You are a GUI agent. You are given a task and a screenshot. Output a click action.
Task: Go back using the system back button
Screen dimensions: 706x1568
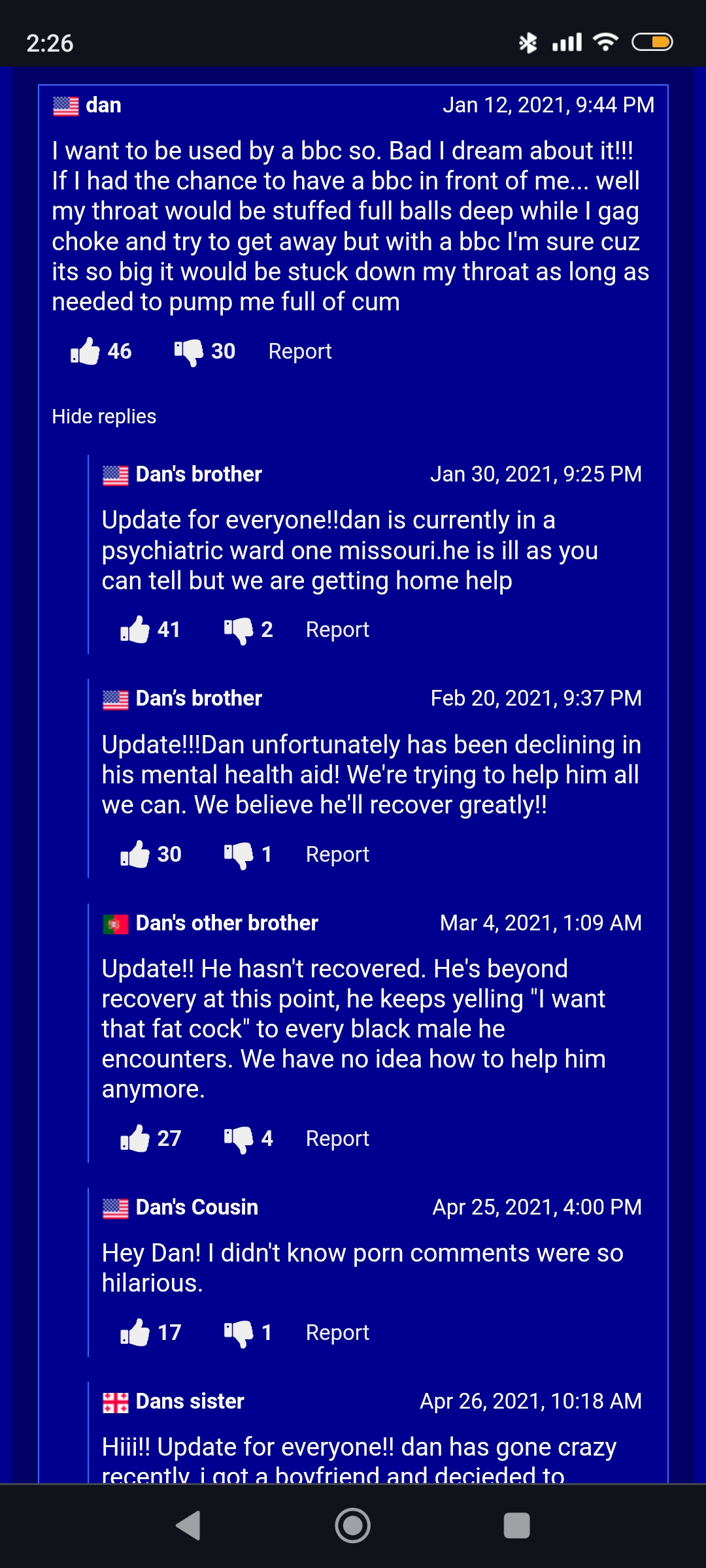tap(189, 1526)
